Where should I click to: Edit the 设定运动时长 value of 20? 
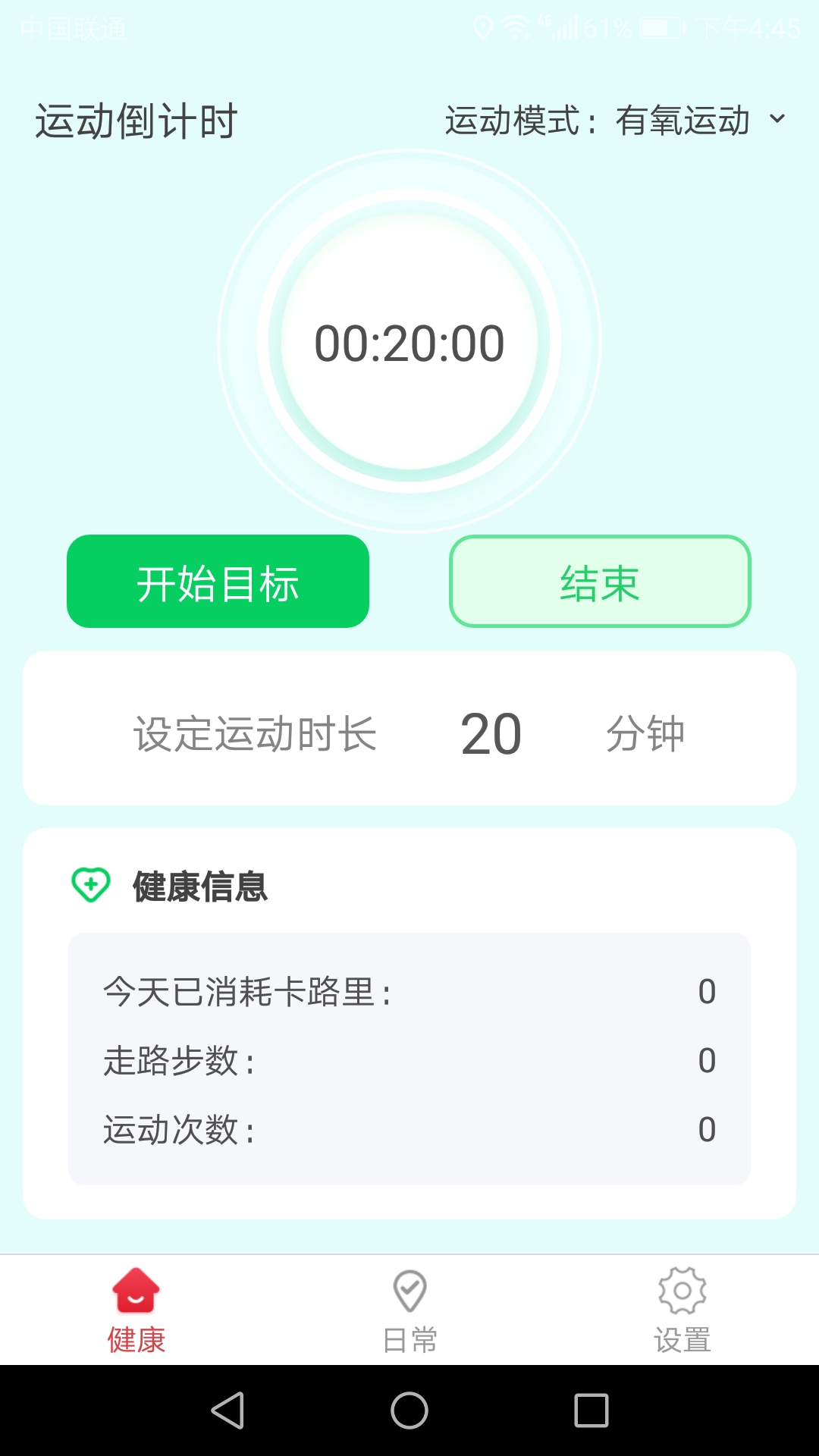tap(491, 734)
